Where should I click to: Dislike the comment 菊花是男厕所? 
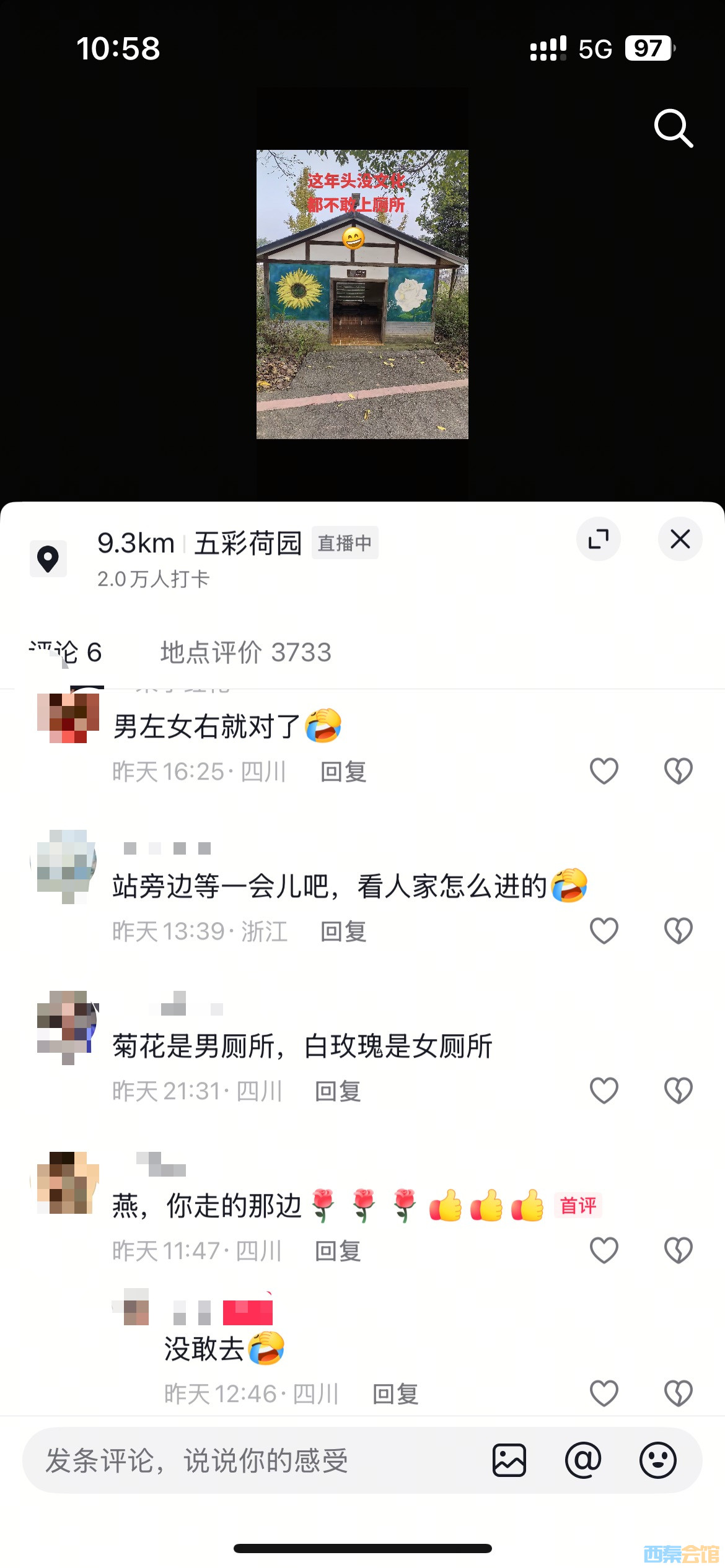point(678,1091)
